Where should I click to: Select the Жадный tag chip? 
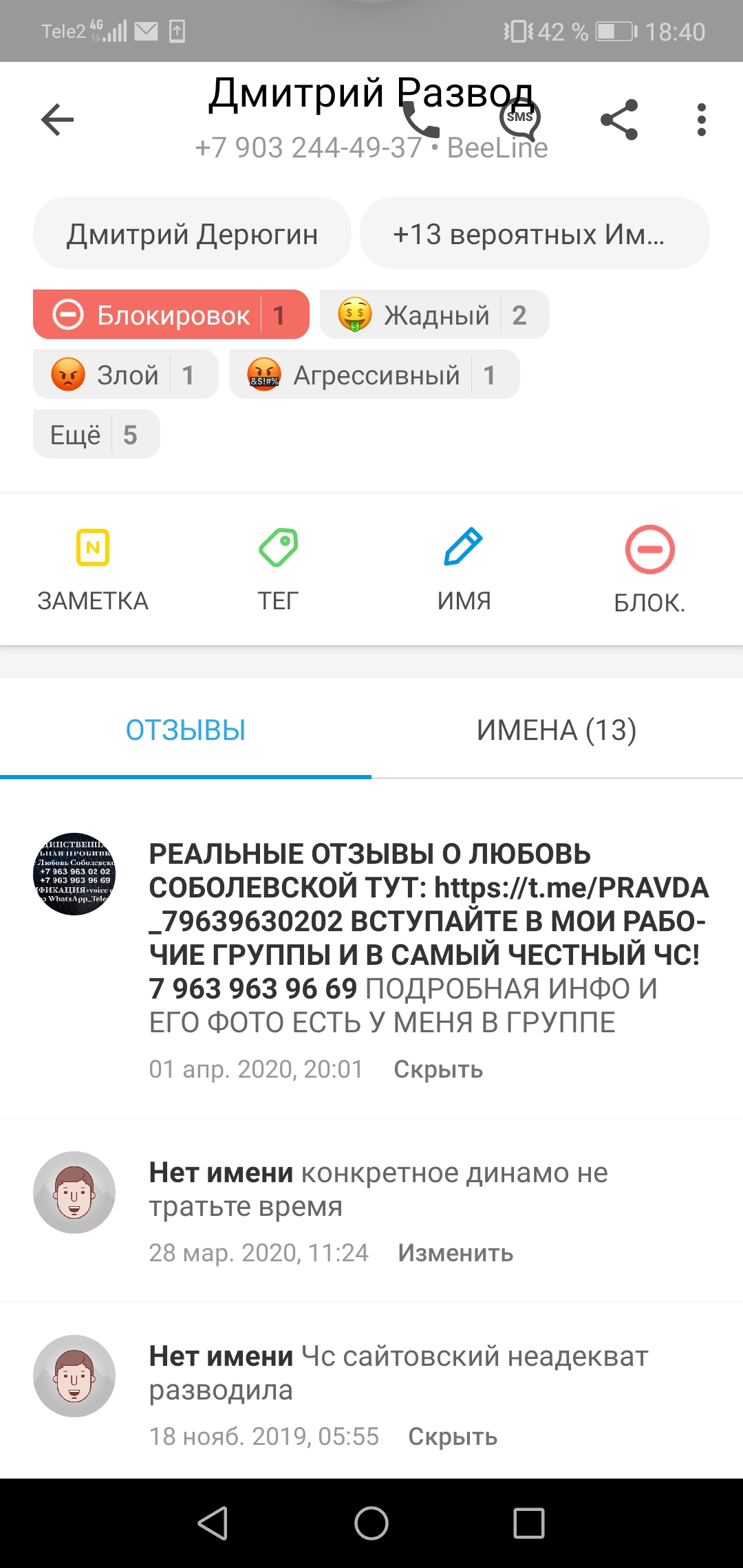pyautogui.click(x=434, y=315)
